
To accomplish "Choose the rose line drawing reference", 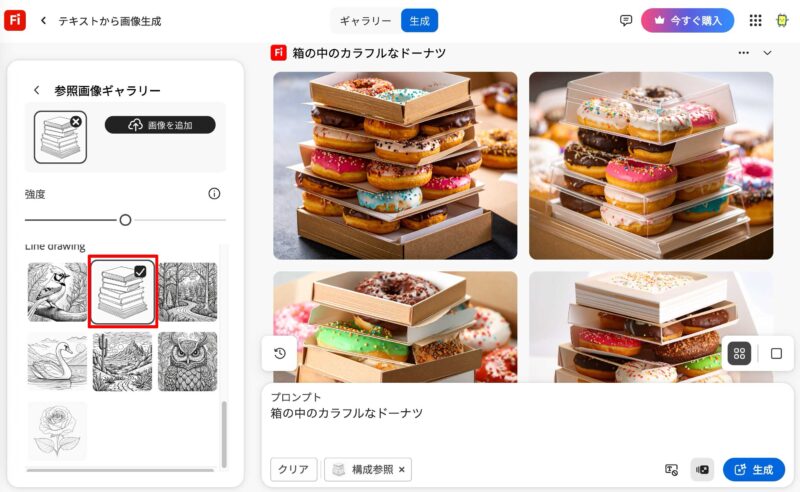I will tap(57, 430).
